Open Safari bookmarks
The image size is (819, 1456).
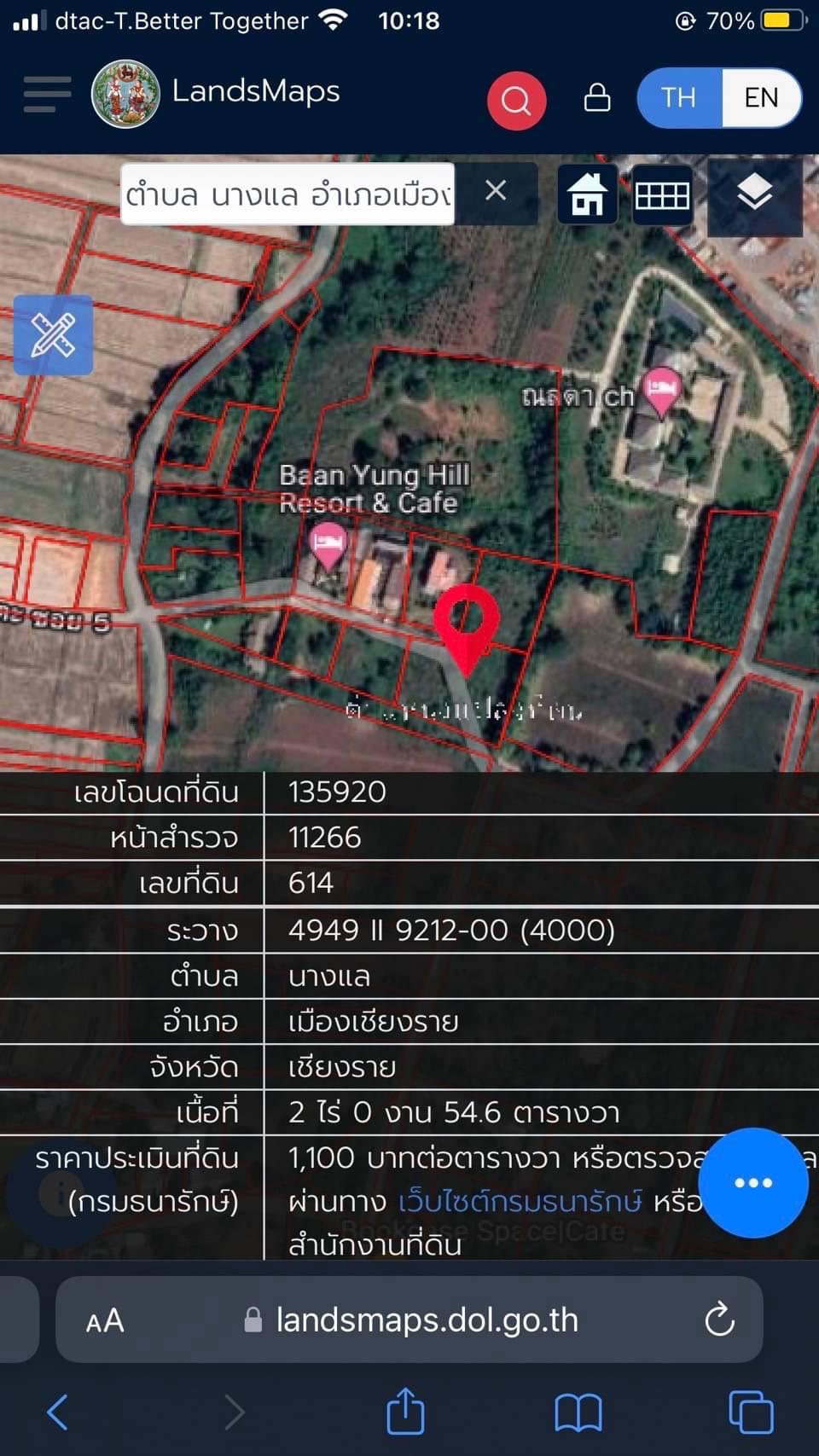pos(578,1412)
